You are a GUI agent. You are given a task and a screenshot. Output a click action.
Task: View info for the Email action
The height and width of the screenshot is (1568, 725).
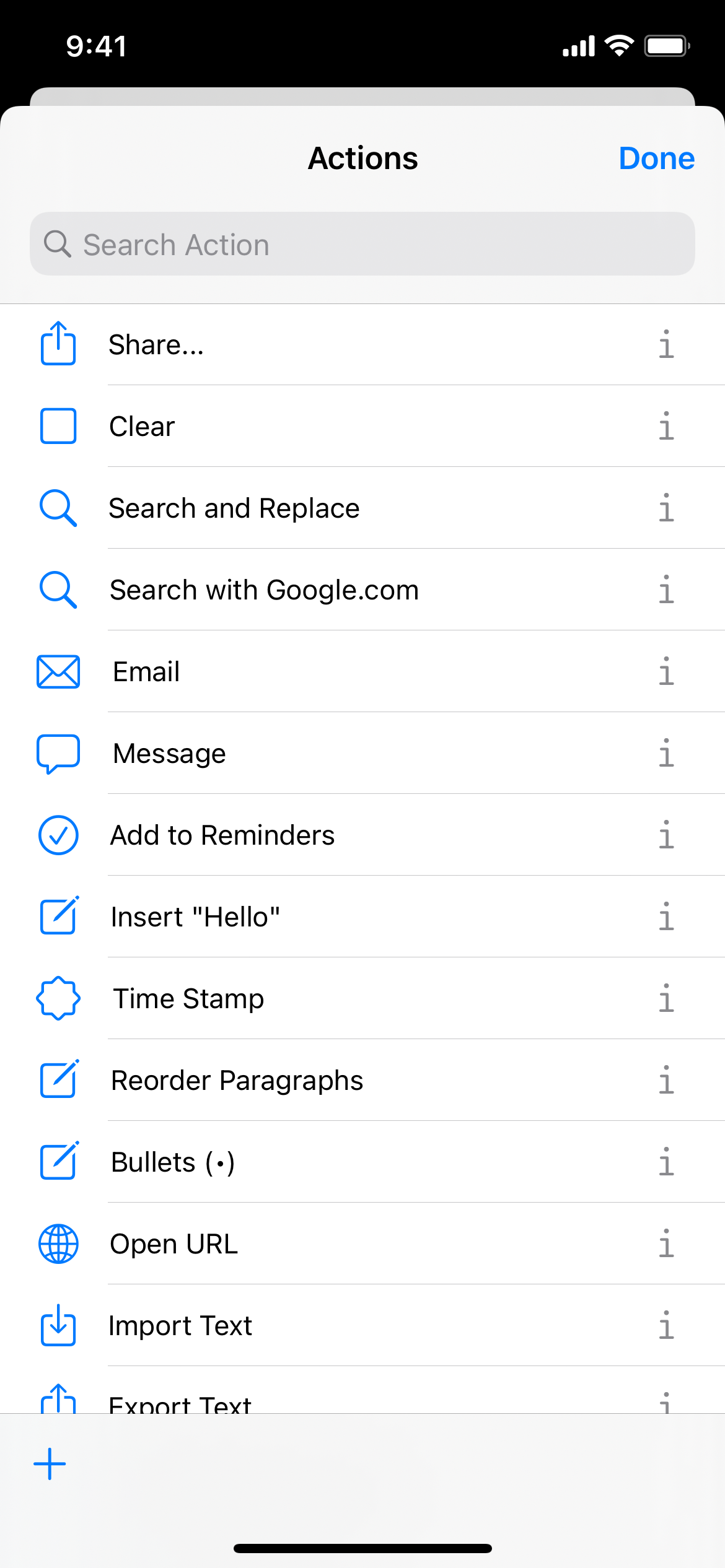666,671
